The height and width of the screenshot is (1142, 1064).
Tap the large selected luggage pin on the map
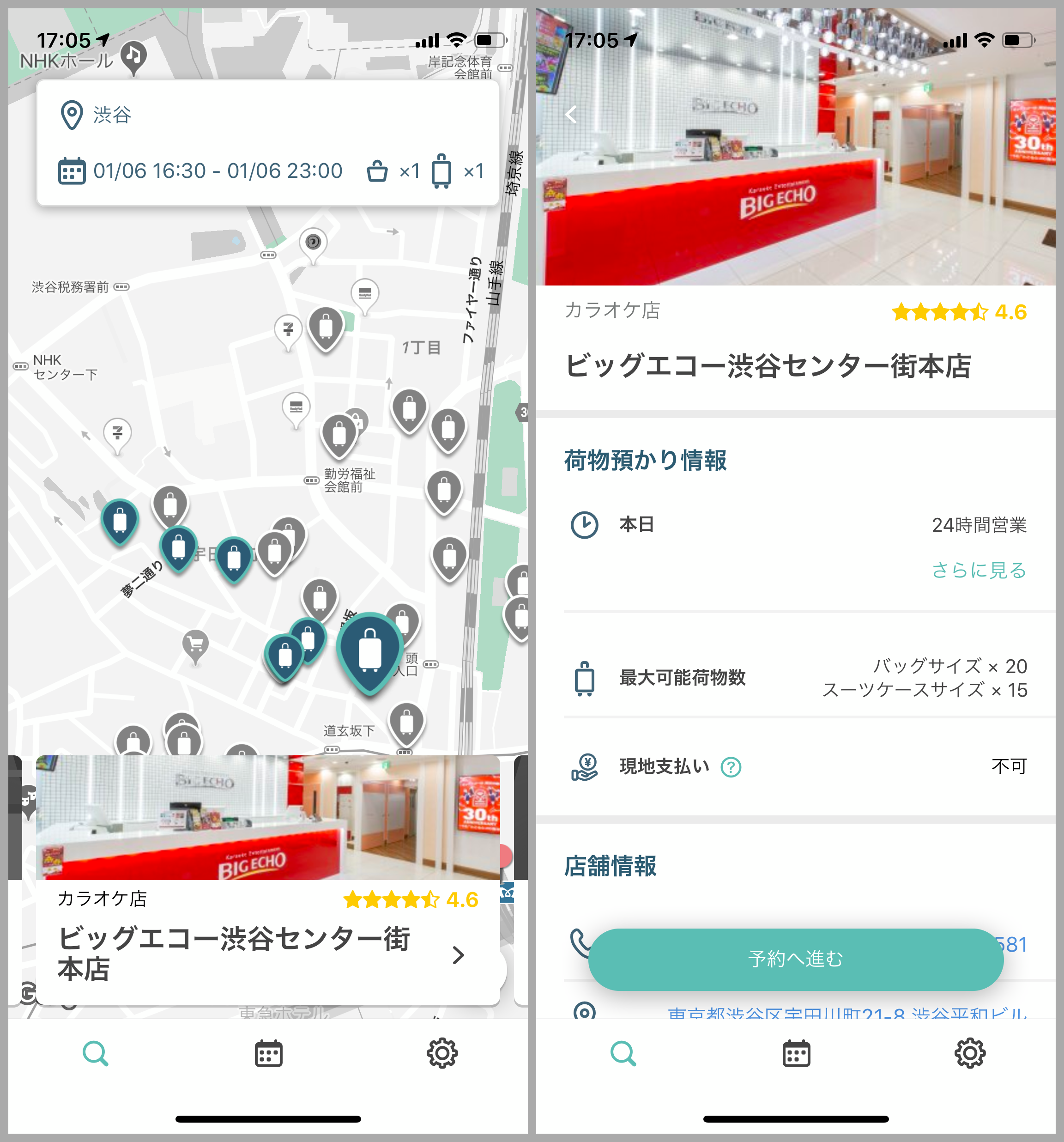point(370,652)
